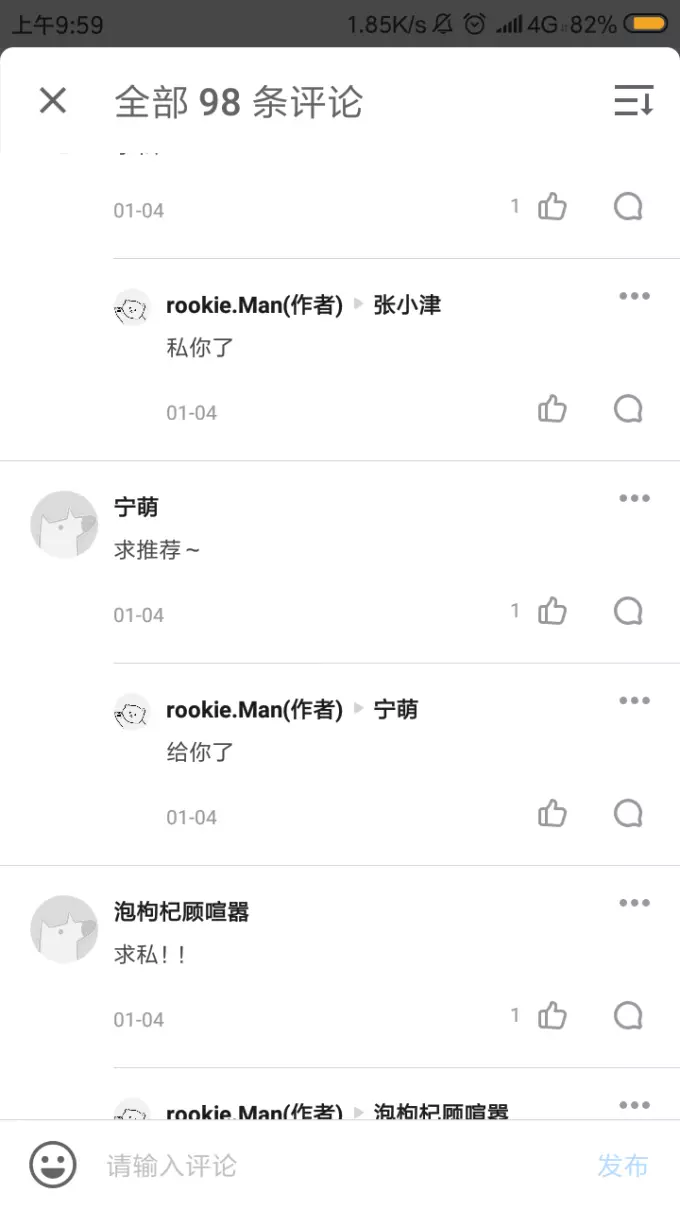Open the emoji picker

[53, 1165]
